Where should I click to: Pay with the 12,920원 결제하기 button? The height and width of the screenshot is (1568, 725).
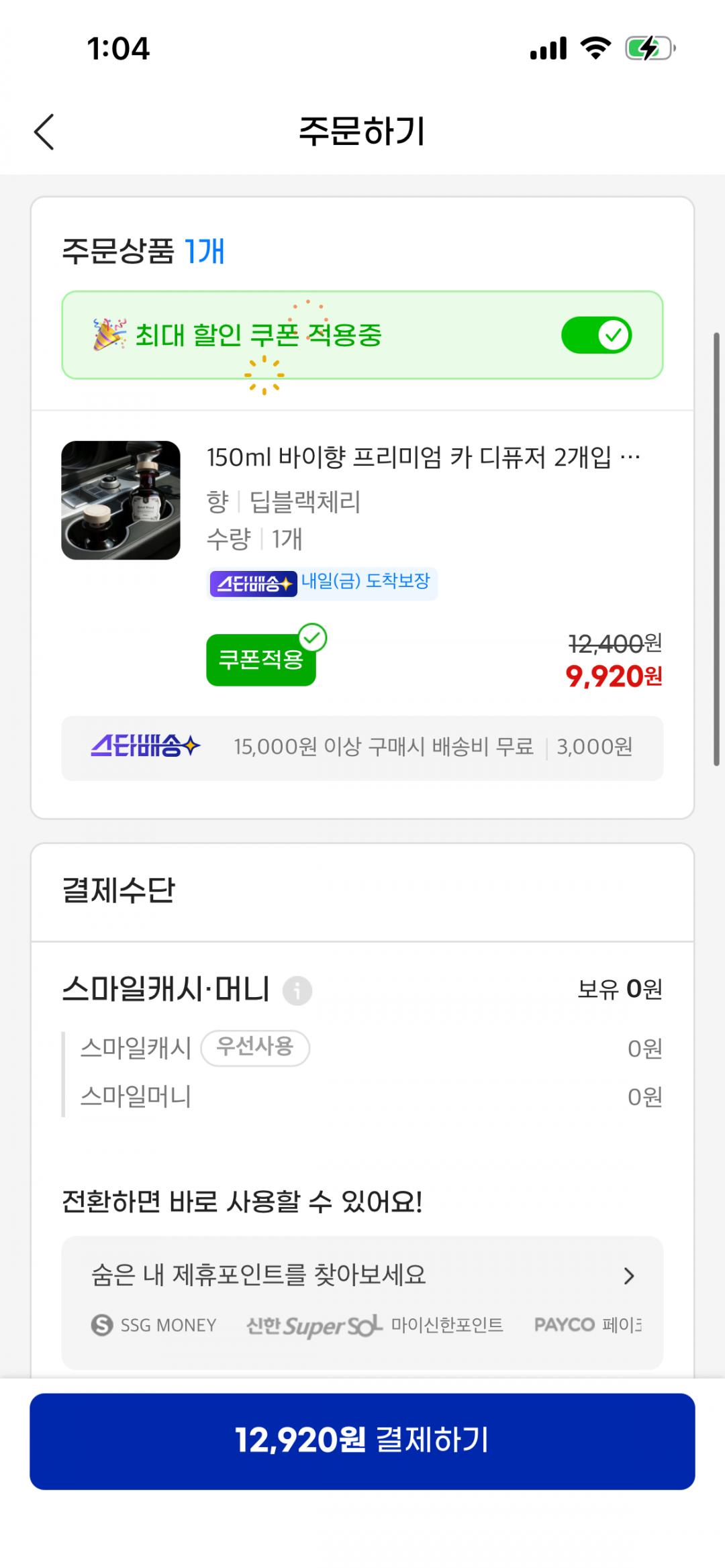click(362, 1441)
